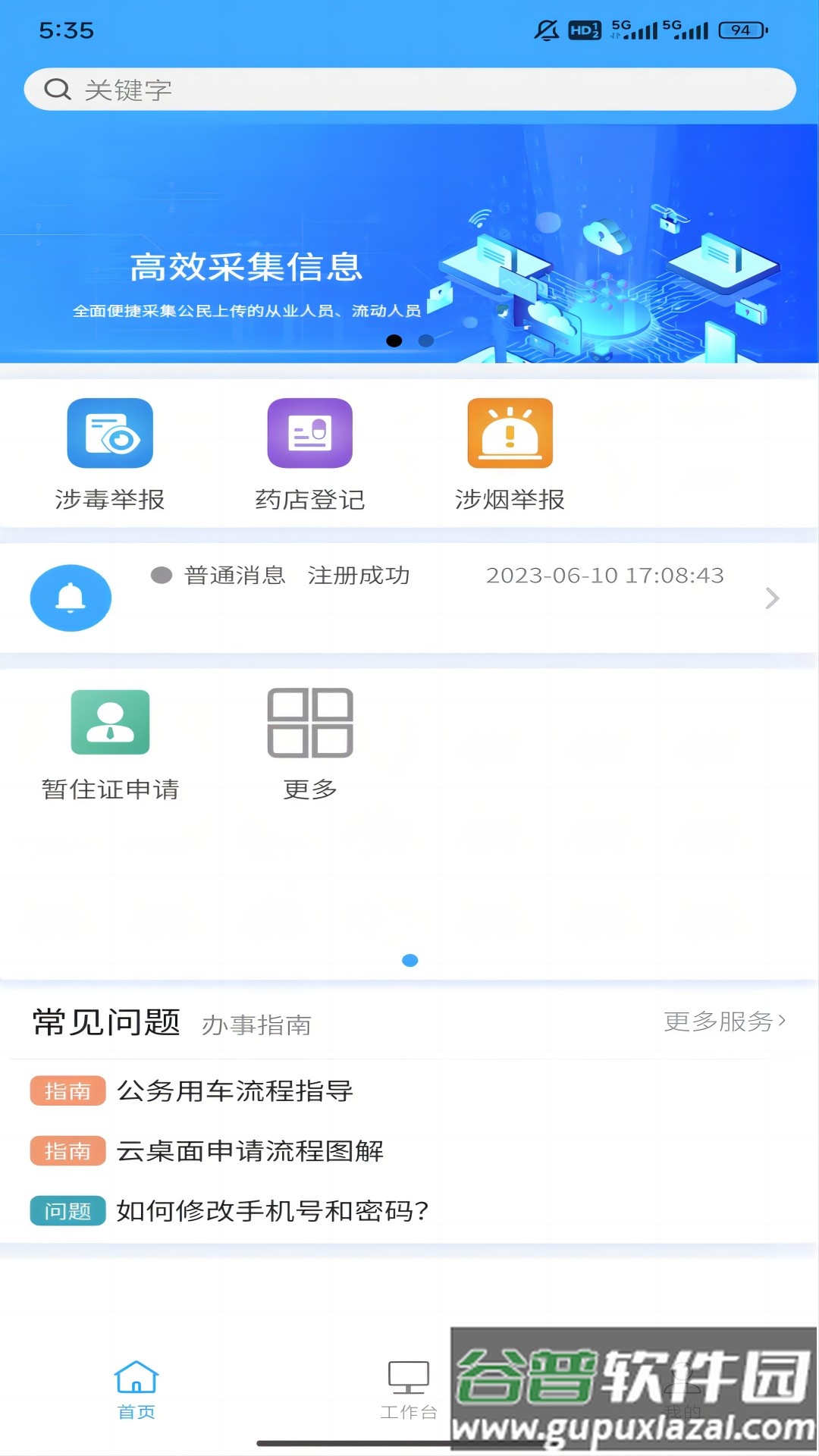Open 更多 services grid
819x1456 pixels.
click(309, 743)
